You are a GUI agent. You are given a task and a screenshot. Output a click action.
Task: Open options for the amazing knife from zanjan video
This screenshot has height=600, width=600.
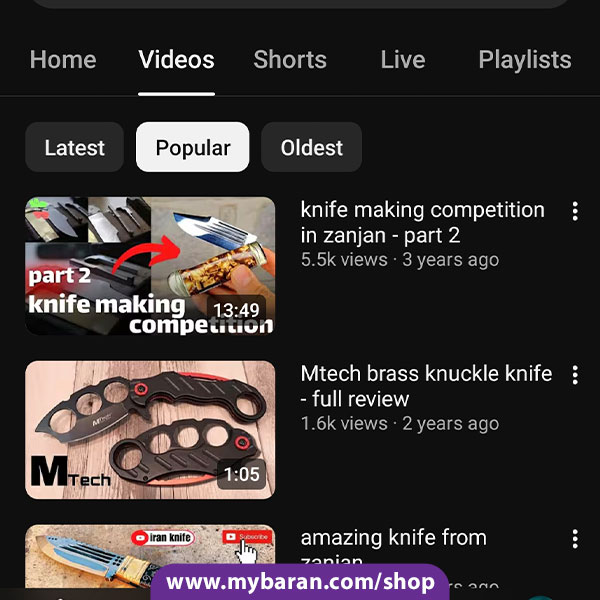(x=574, y=539)
